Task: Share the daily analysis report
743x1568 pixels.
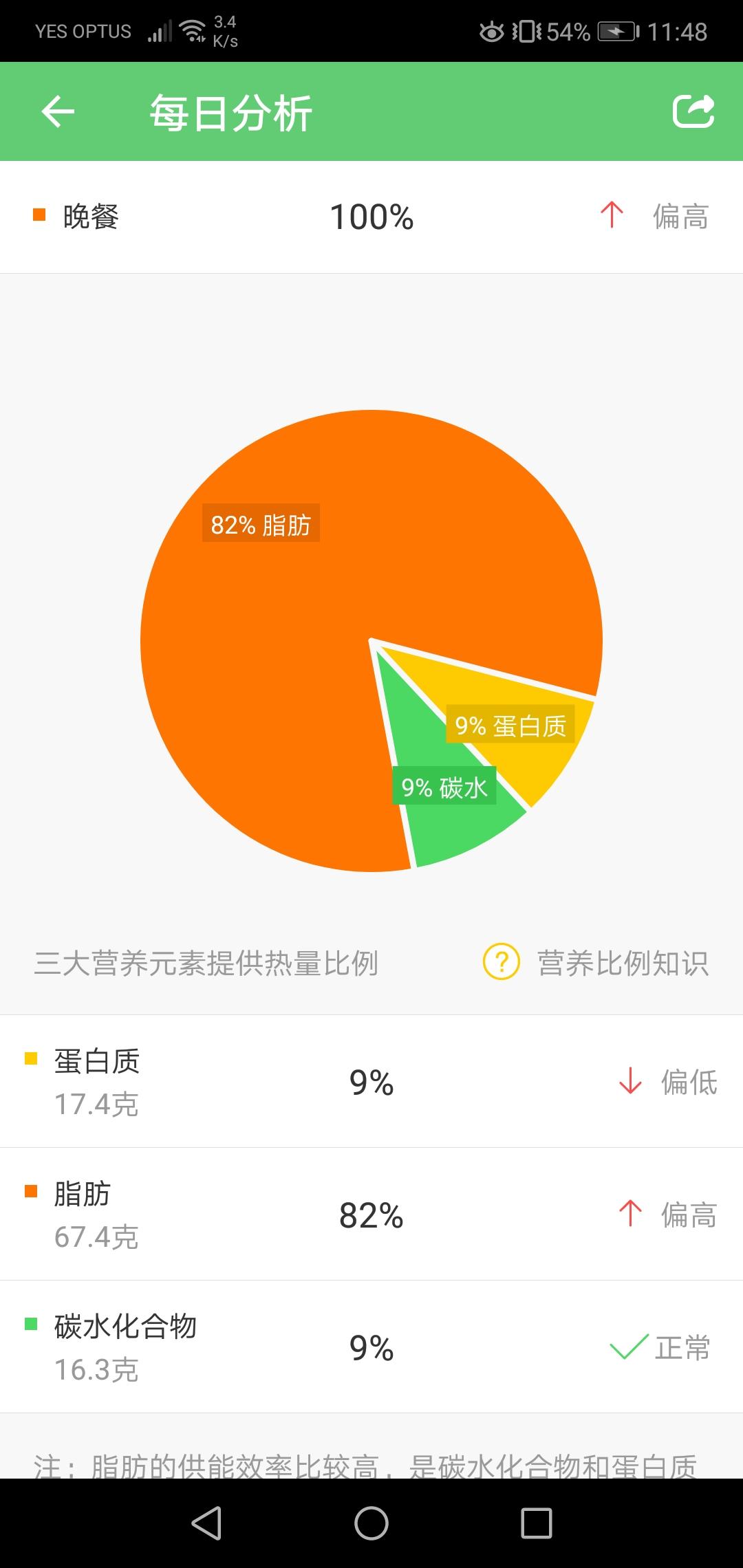Action: pyautogui.click(x=693, y=112)
